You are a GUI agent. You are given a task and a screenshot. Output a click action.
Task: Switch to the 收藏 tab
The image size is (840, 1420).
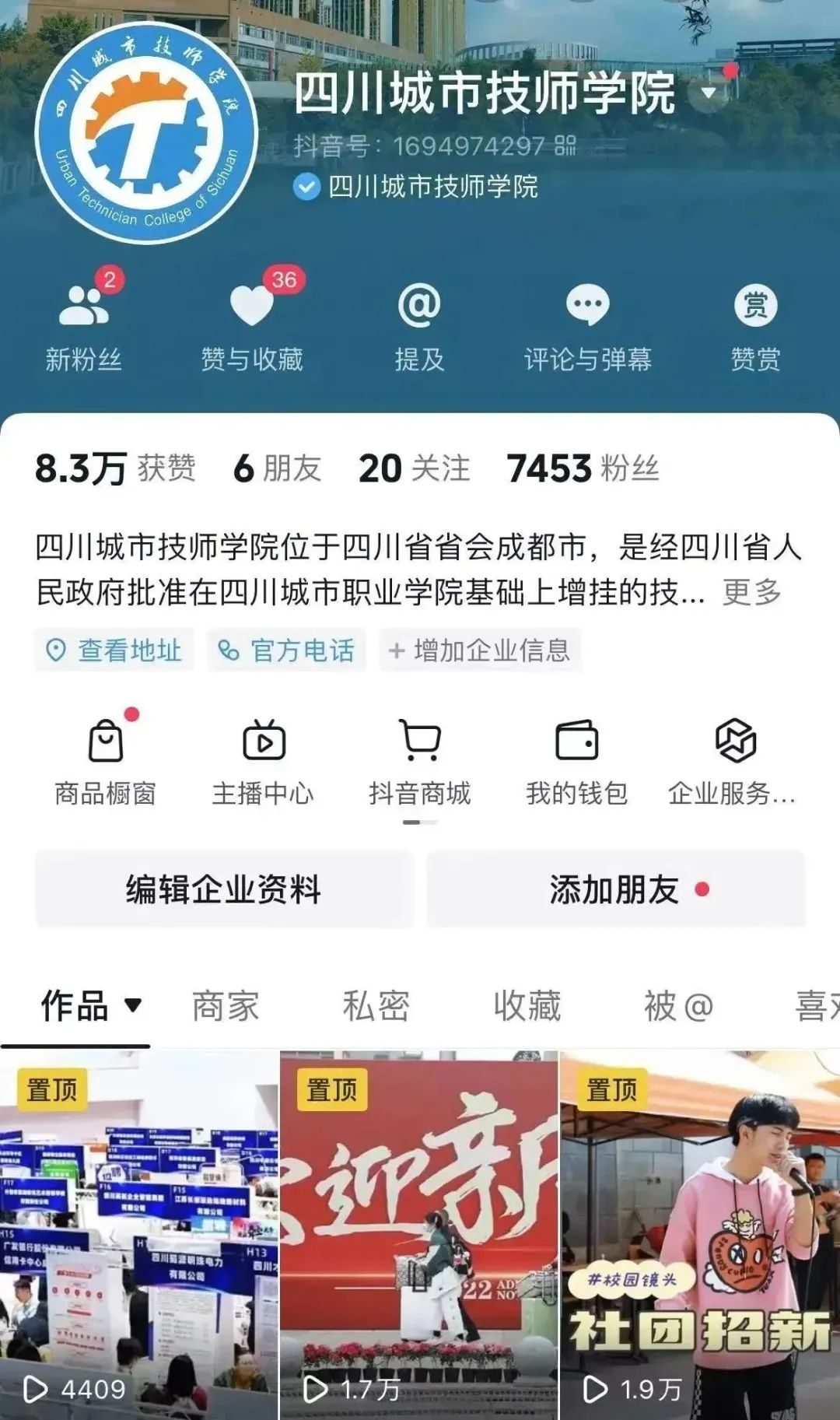coord(527,1006)
